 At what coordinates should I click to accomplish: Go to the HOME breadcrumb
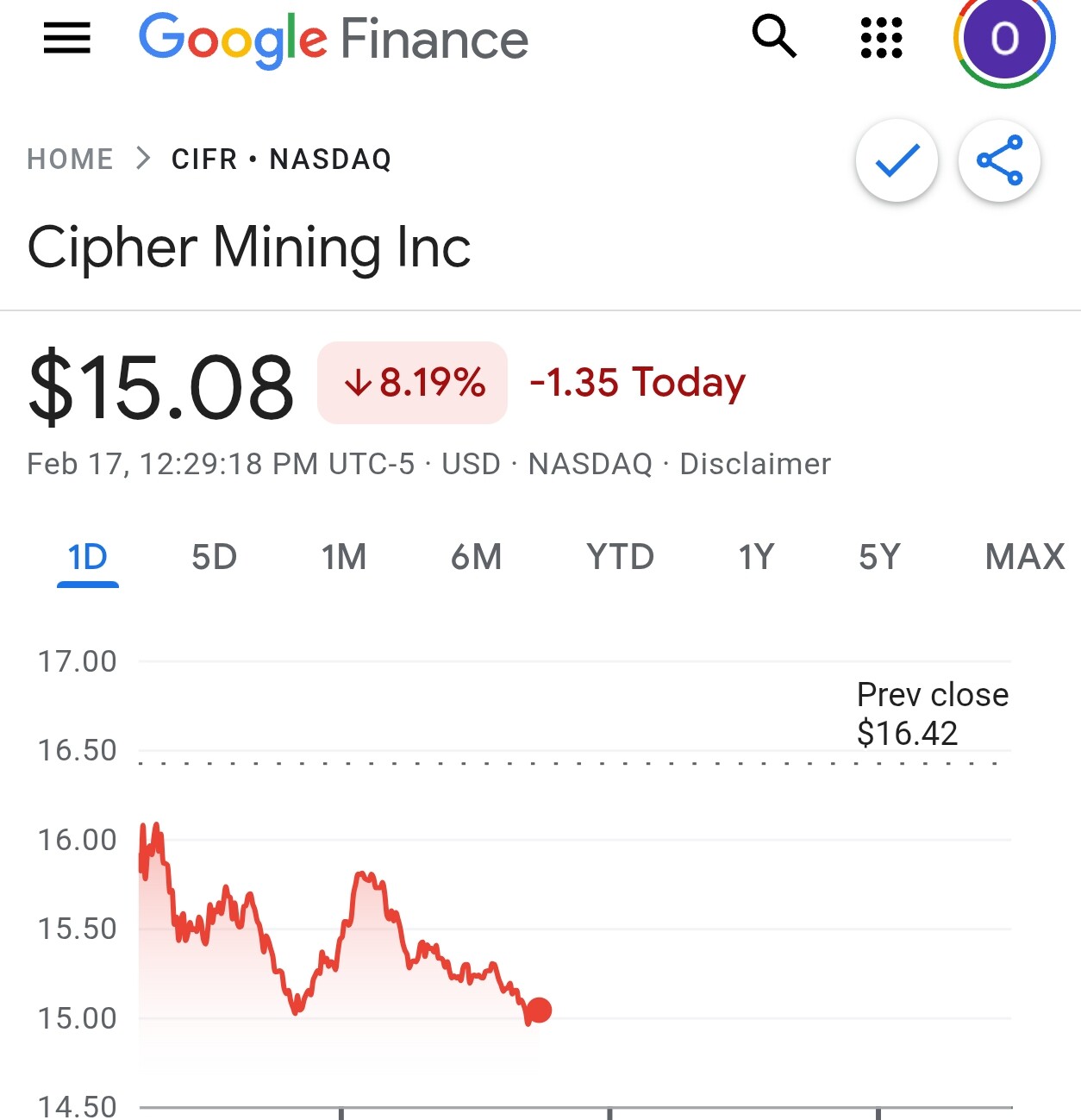pyautogui.click(x=71, y=160)
